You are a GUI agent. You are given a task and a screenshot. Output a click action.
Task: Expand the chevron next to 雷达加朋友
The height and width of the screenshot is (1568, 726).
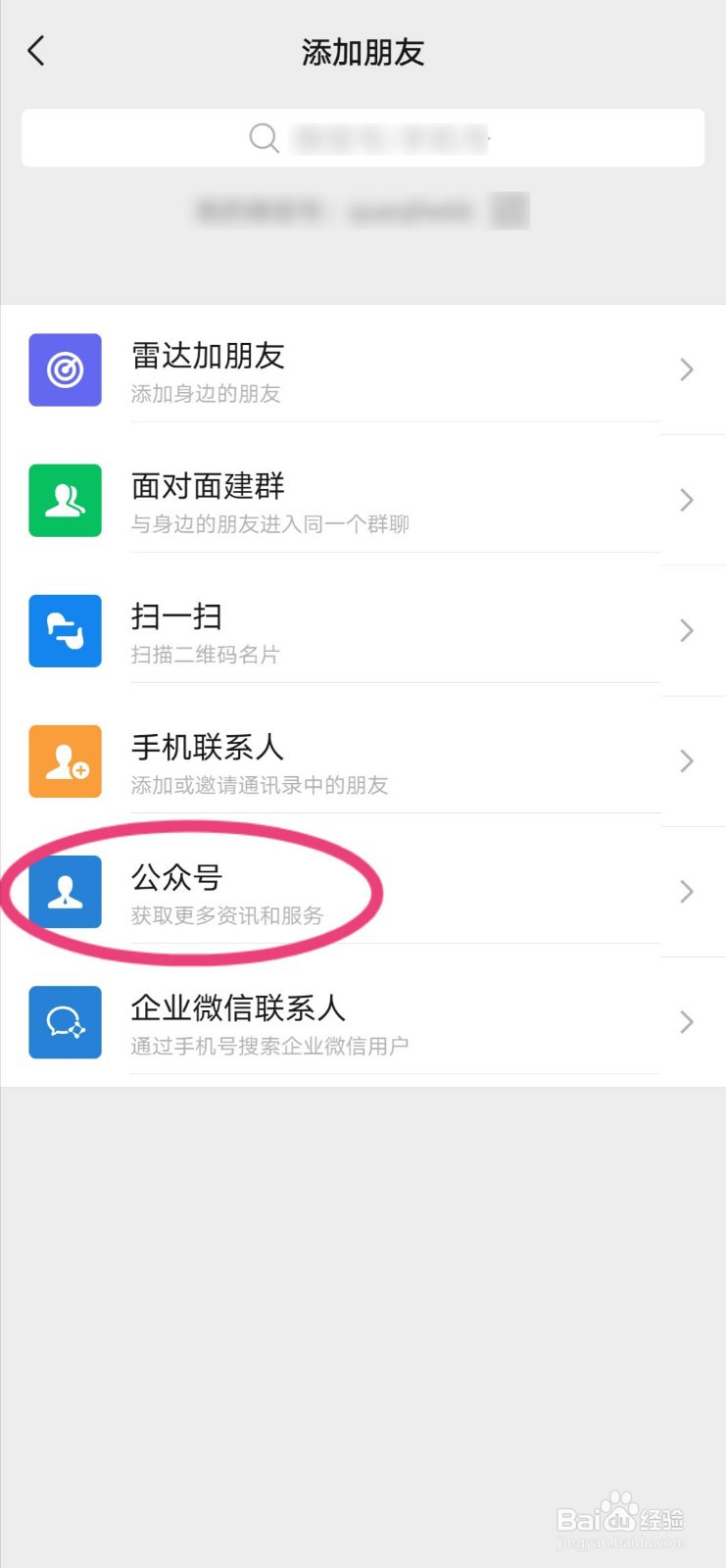tap(685, 369)
